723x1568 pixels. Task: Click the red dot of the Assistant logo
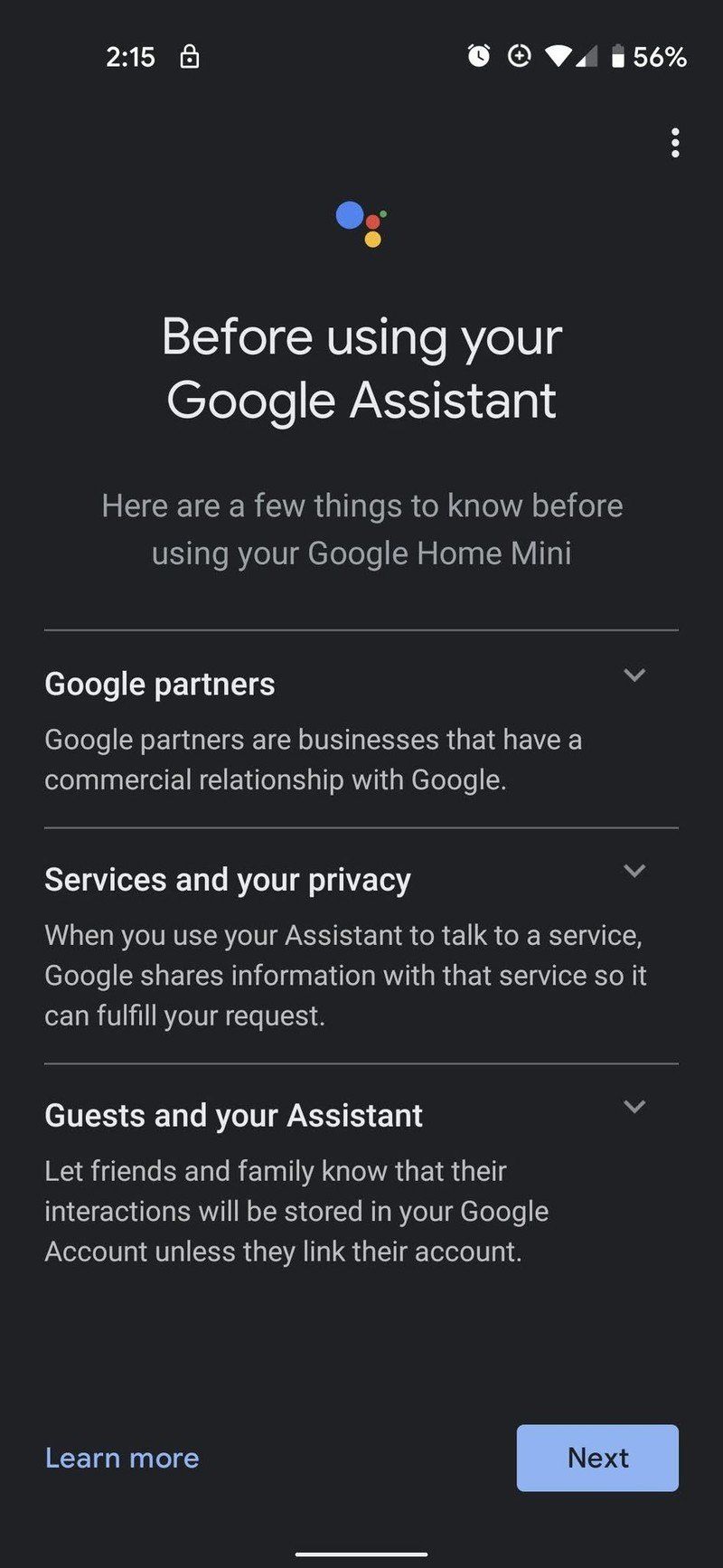pyautogui.click(x=374, y=221)
